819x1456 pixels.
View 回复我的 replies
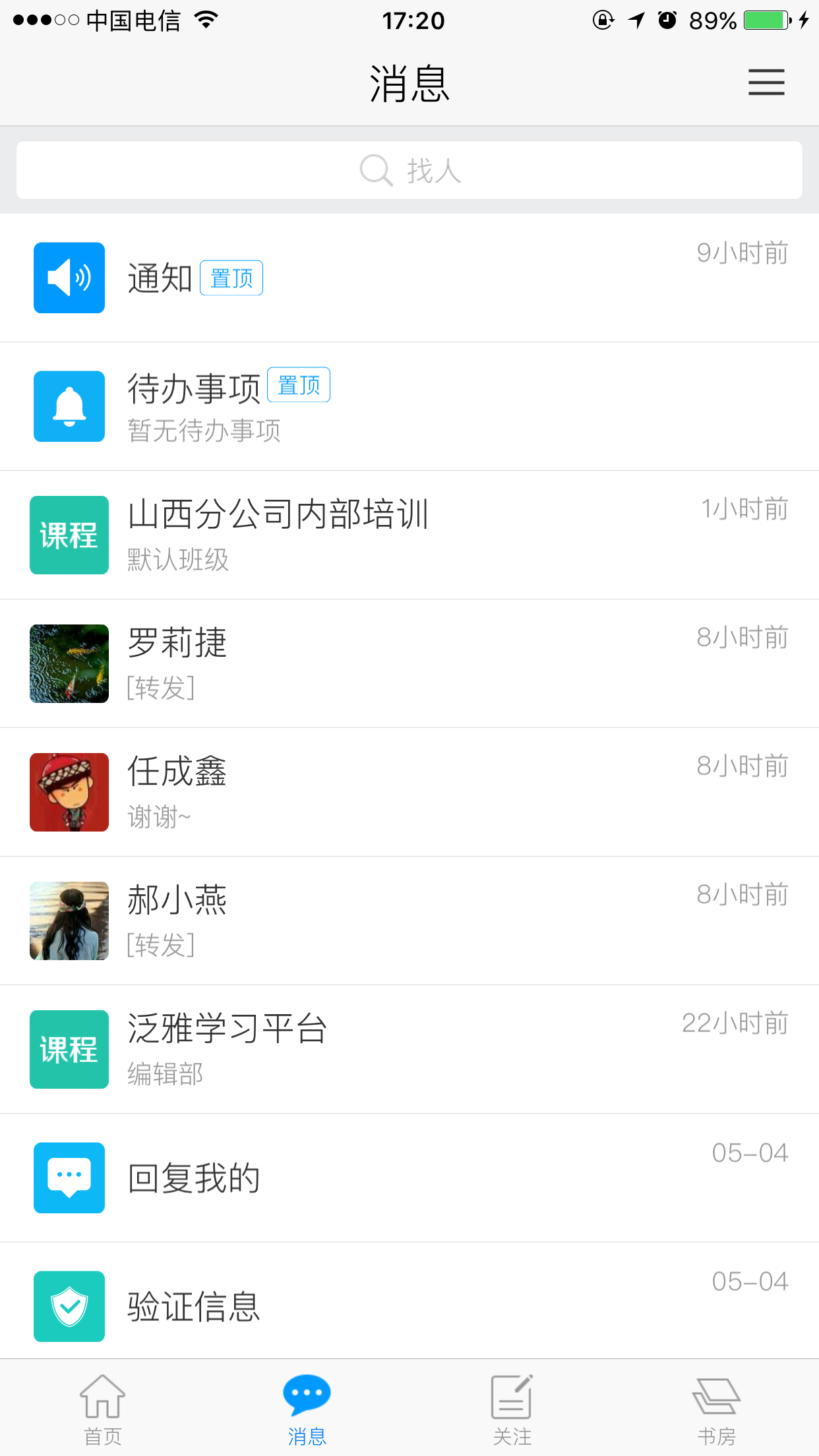point(409,1178)
